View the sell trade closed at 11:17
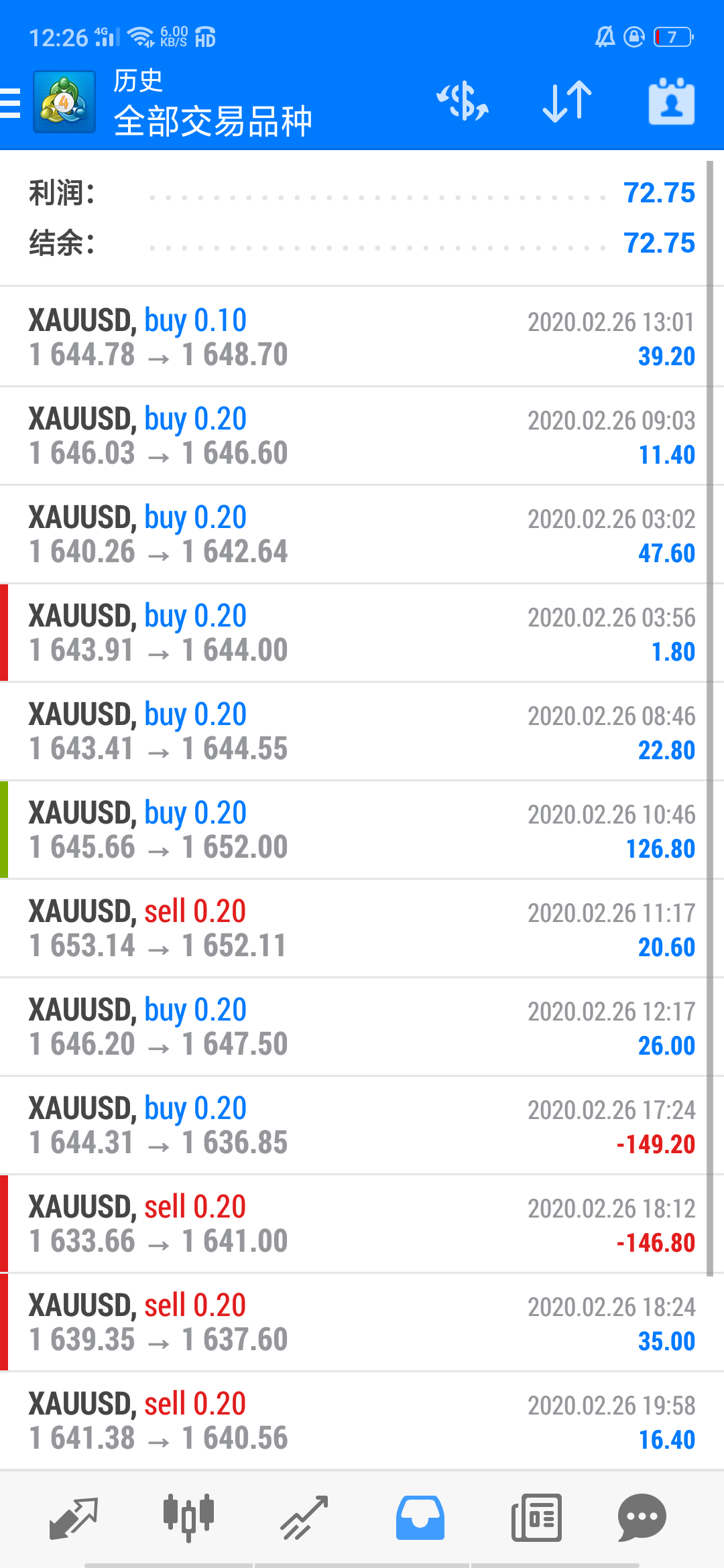Viewport: 724px width, 1568px height. [x=362, y=928]
